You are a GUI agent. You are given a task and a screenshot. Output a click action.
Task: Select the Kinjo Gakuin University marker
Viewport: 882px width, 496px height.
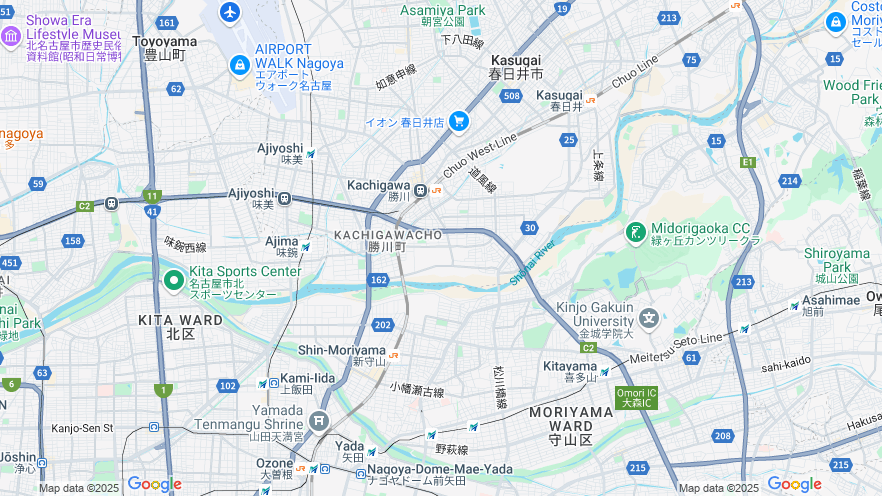click(x=650, y=319)
